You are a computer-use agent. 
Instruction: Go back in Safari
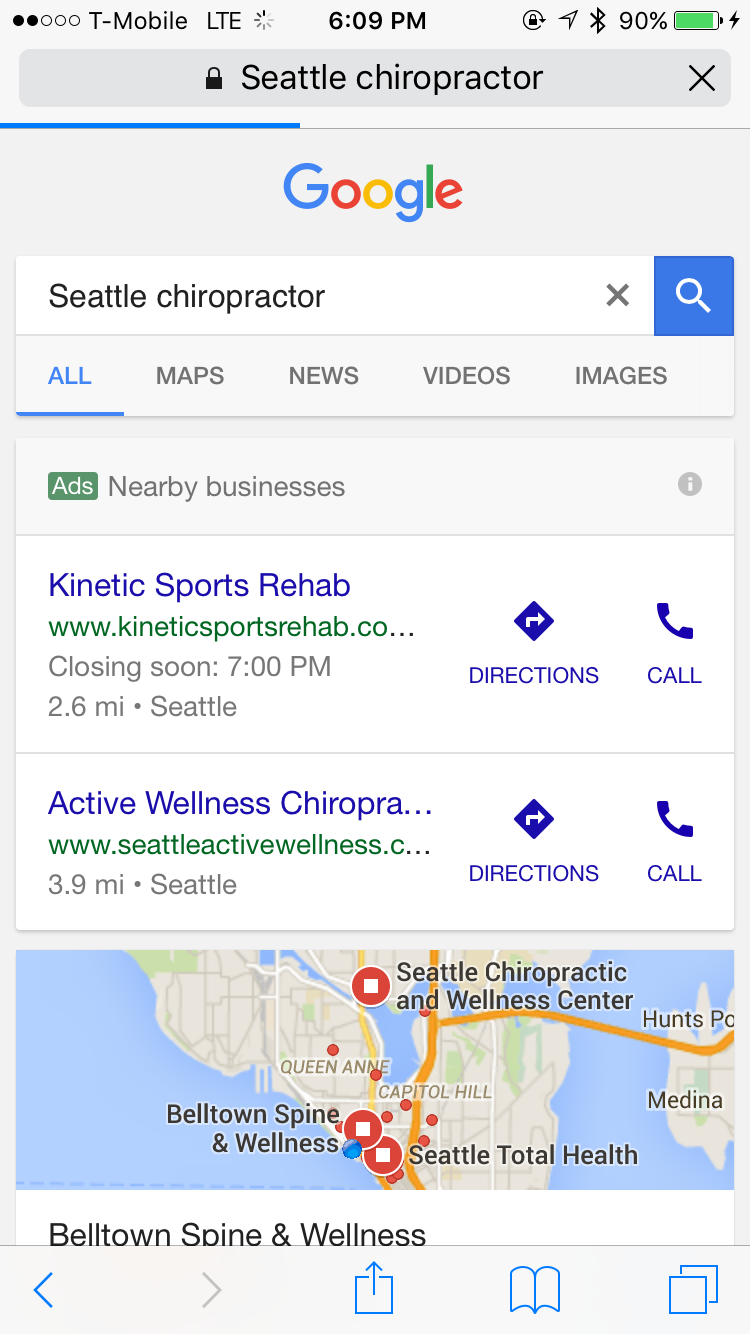pyautogui.click(x=43, y=1290)
